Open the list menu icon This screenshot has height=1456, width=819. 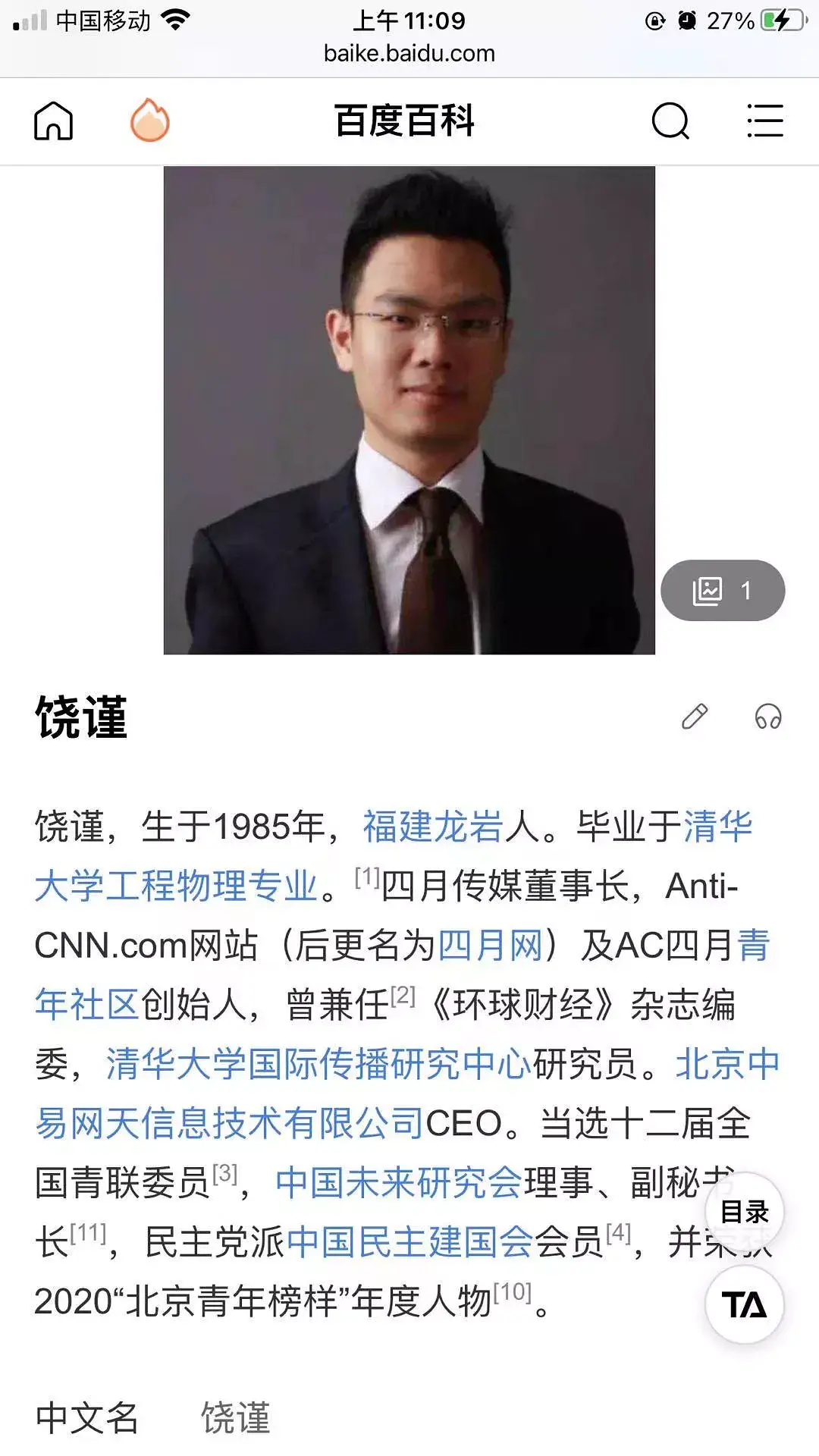[x=764, y=121]
